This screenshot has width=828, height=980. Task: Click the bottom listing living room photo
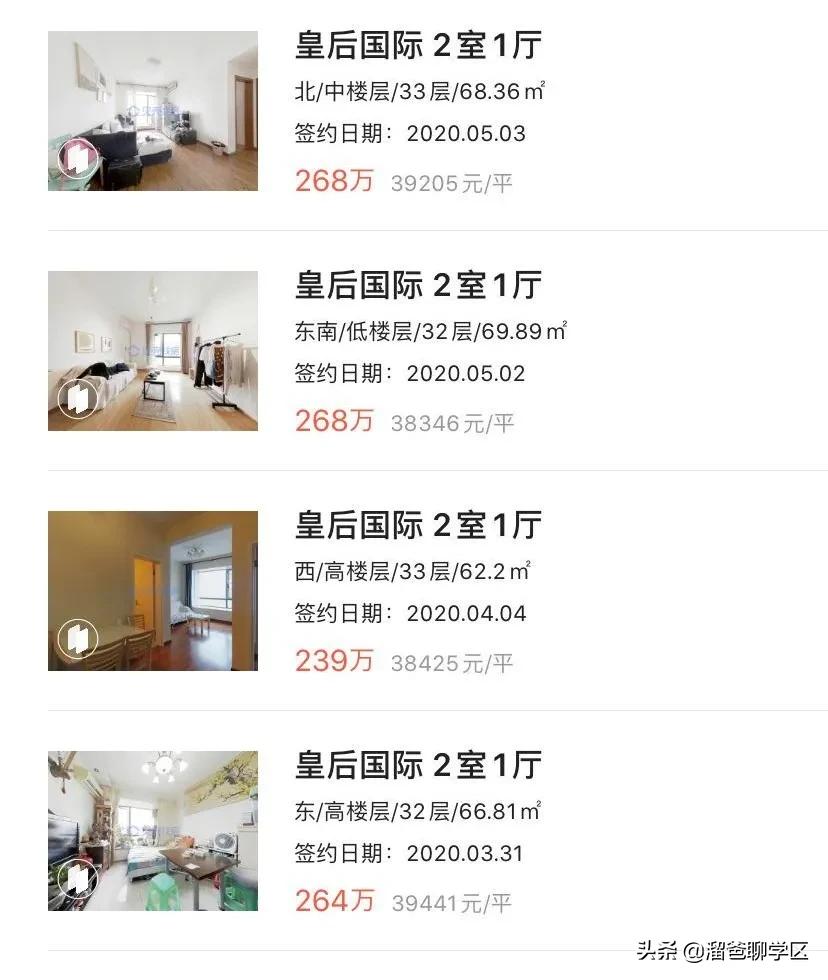[152, 830]
